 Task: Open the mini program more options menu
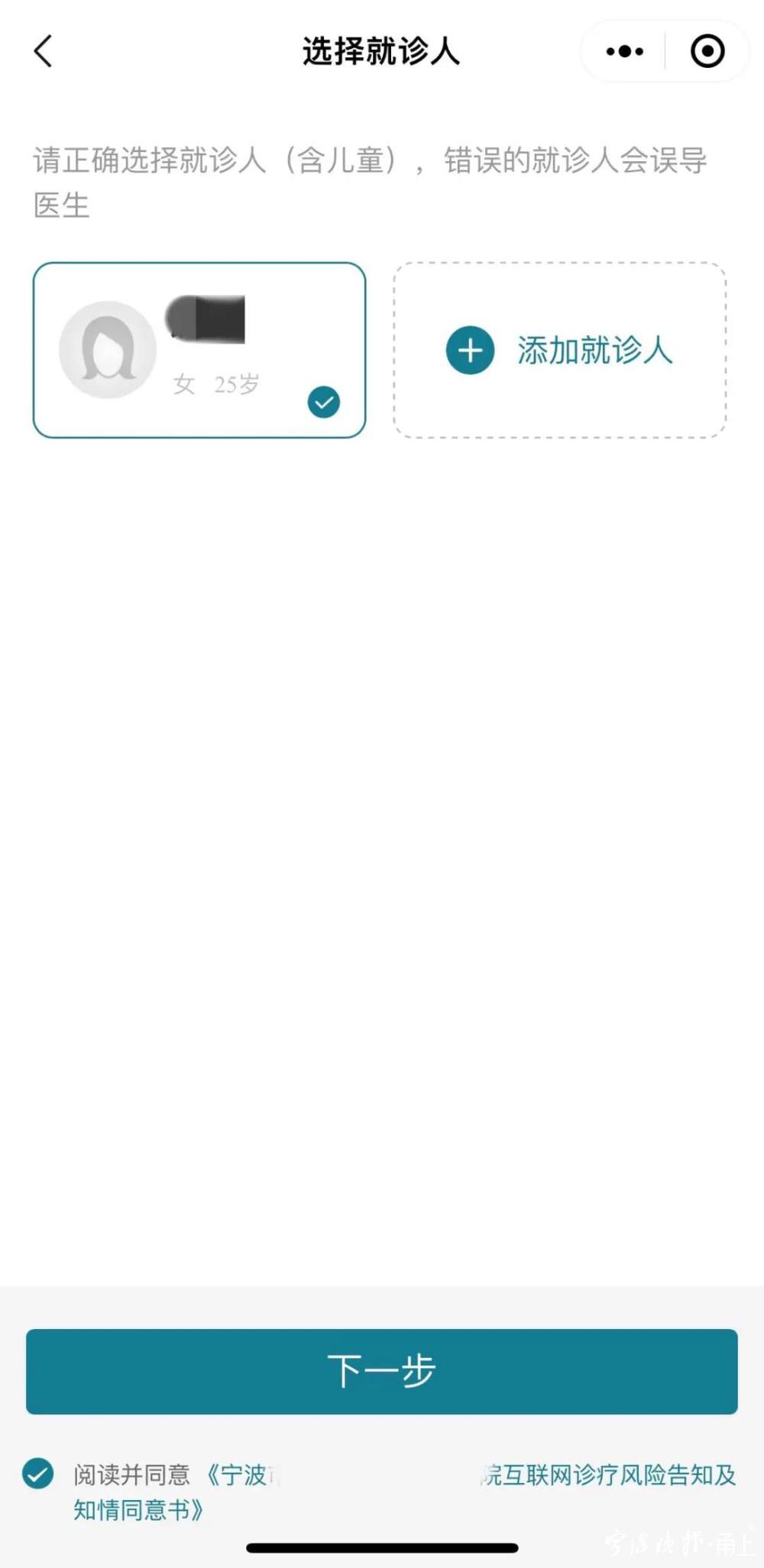coord(624,52)
